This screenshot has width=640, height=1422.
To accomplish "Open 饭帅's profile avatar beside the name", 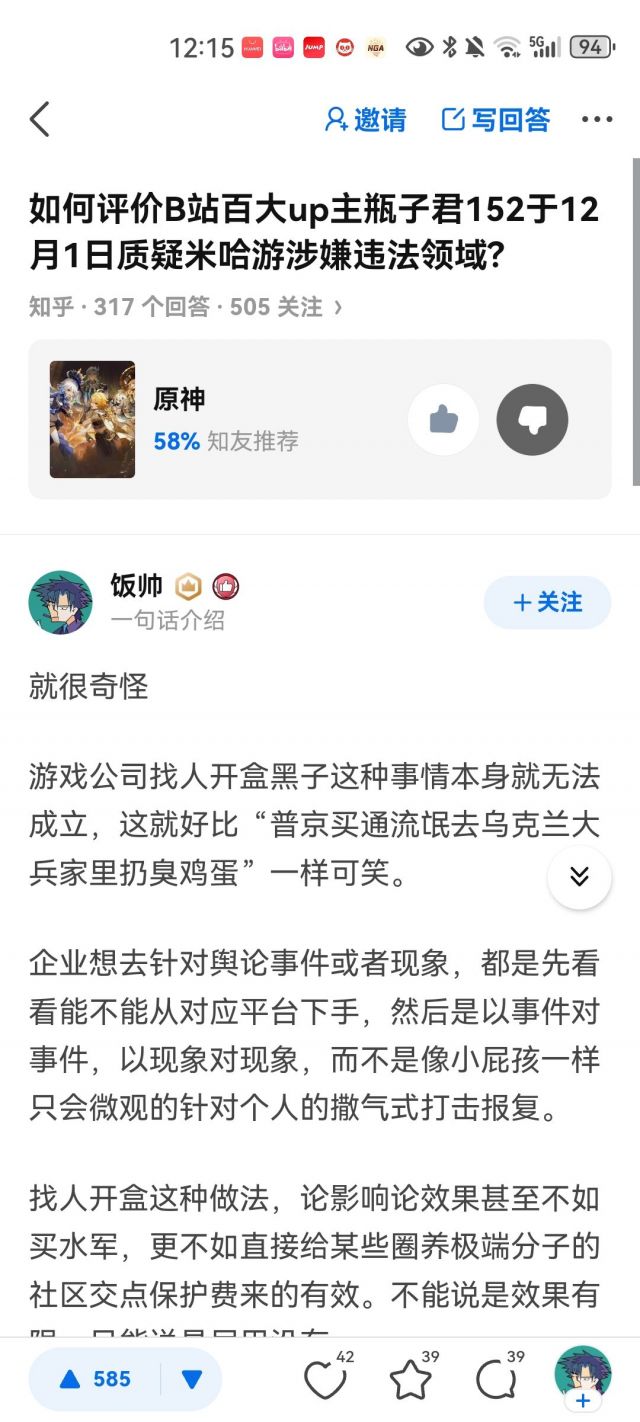I will [x=60, y=603].
